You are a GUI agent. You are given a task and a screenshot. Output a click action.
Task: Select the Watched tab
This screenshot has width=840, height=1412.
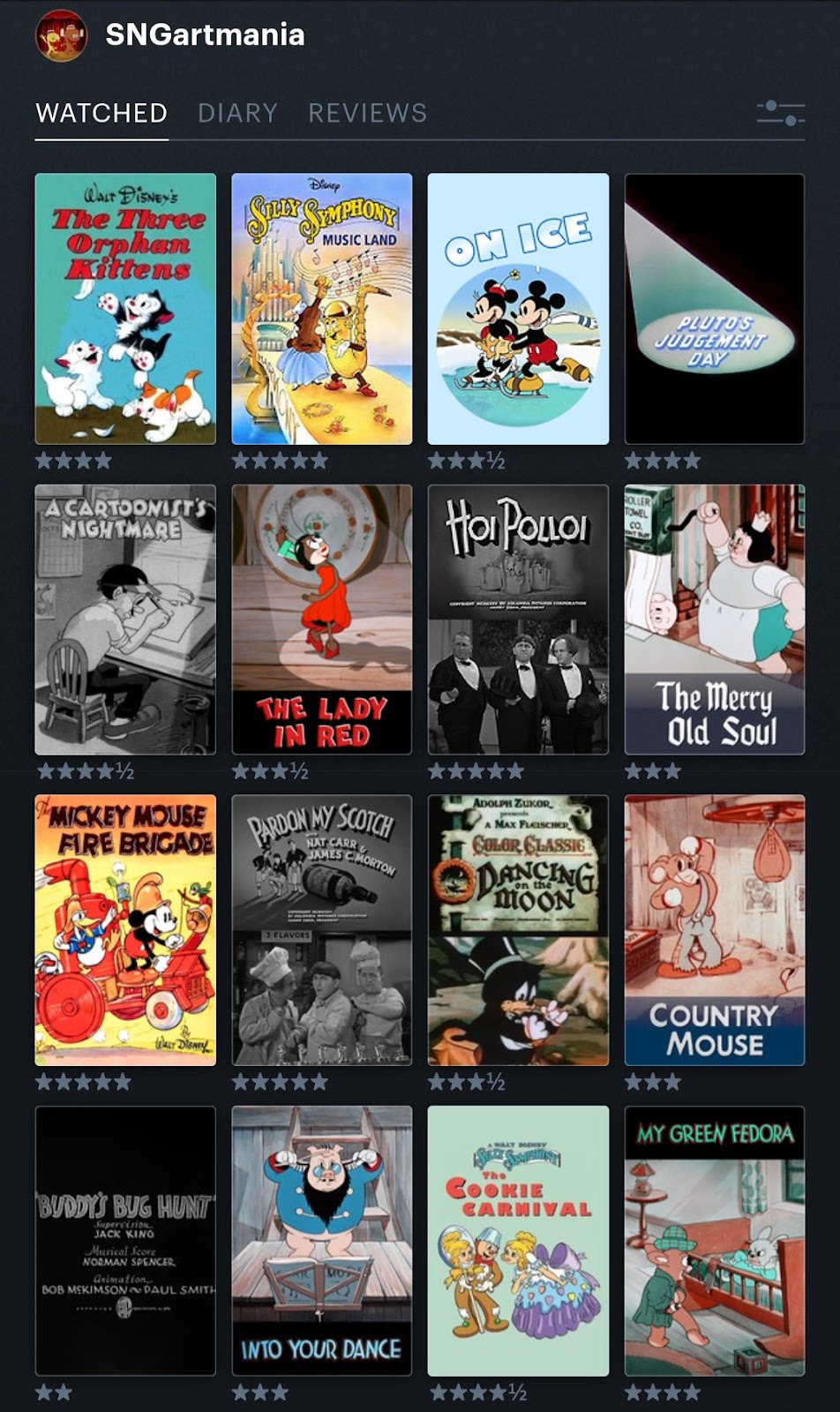pyautogui.click(x=101, y=113)
